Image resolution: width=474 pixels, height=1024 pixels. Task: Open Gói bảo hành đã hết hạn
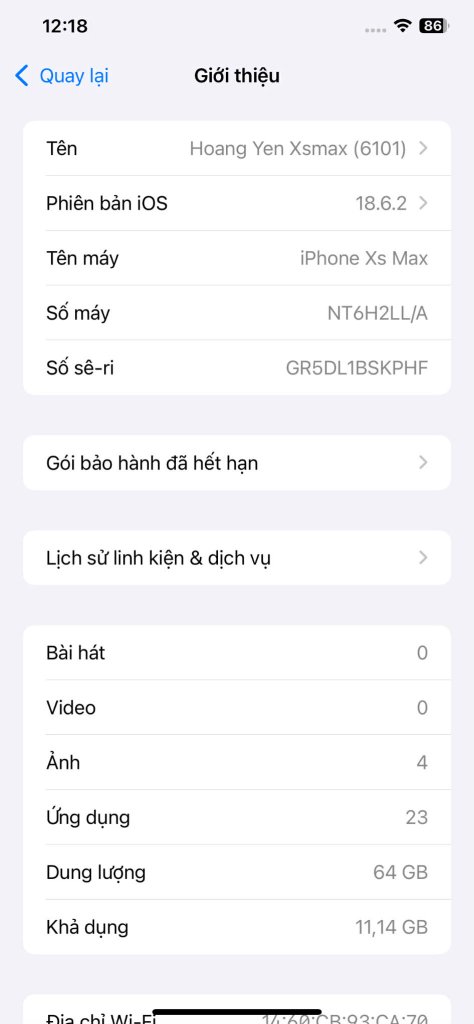click(237, 462)
